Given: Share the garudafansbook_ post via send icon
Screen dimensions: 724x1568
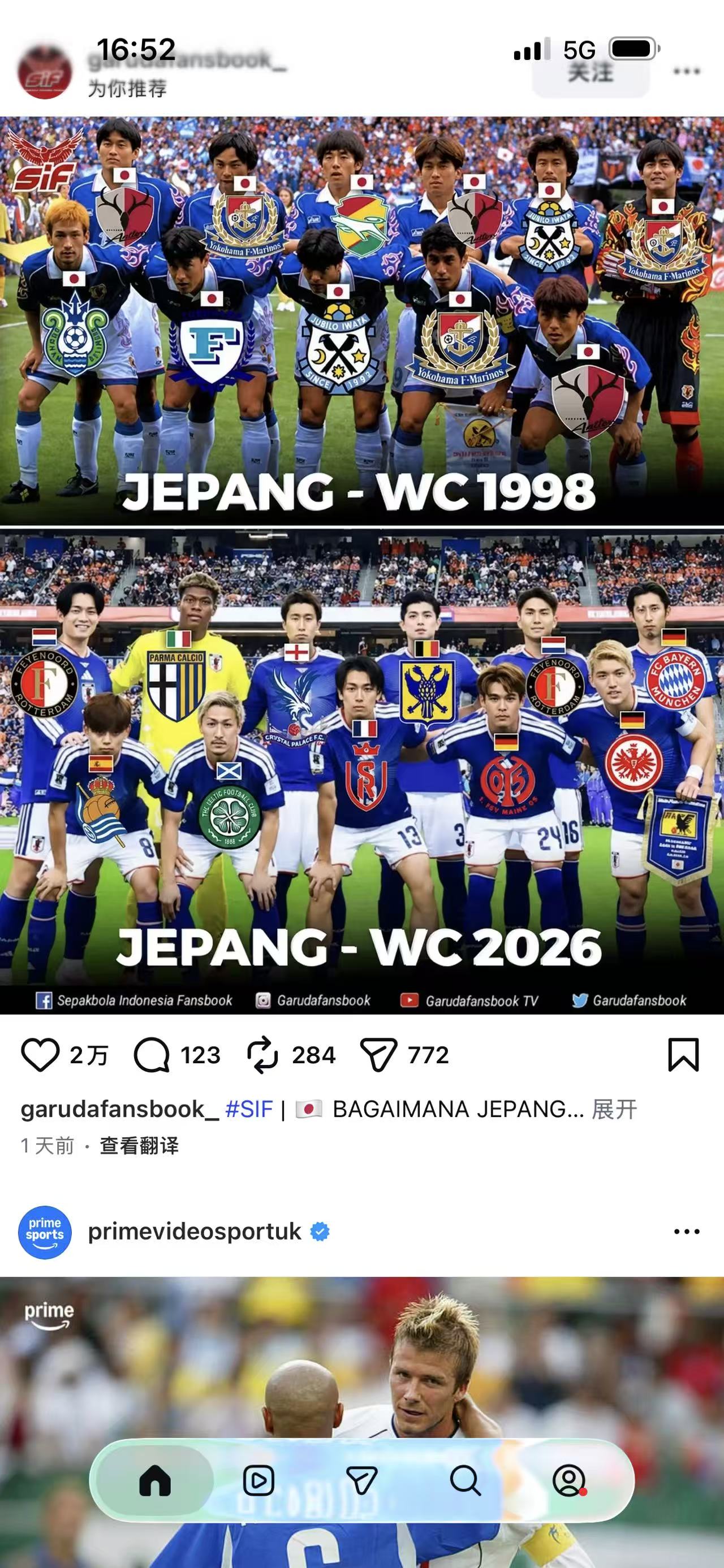Looking at the screenshot, I should tap(378, 1055).
